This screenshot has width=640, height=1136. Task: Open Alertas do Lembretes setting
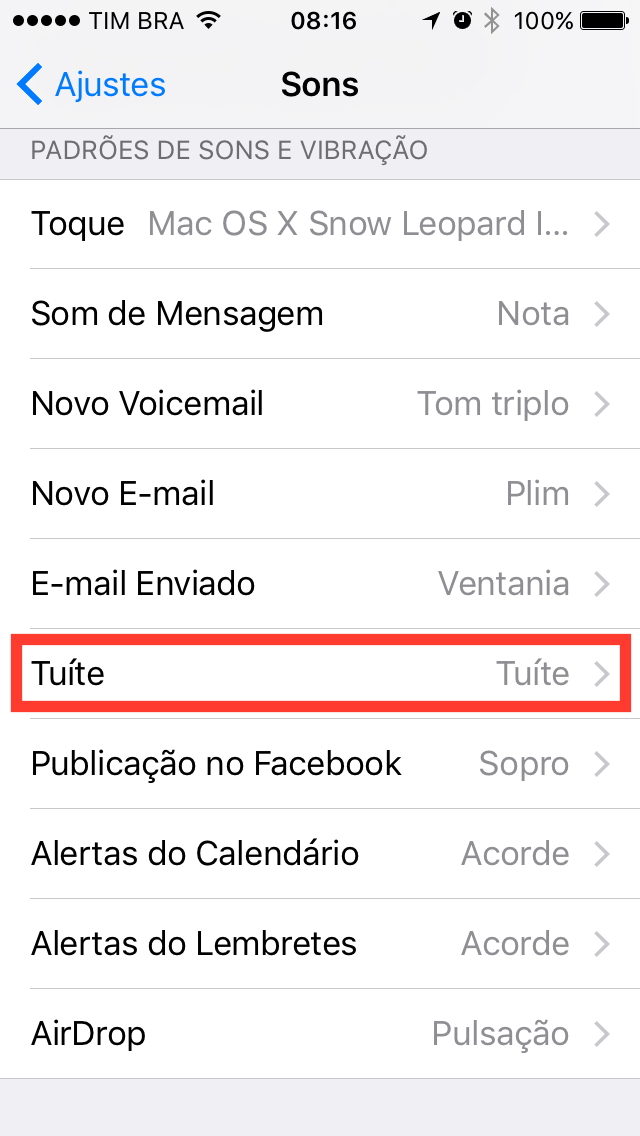click(320, 944)
